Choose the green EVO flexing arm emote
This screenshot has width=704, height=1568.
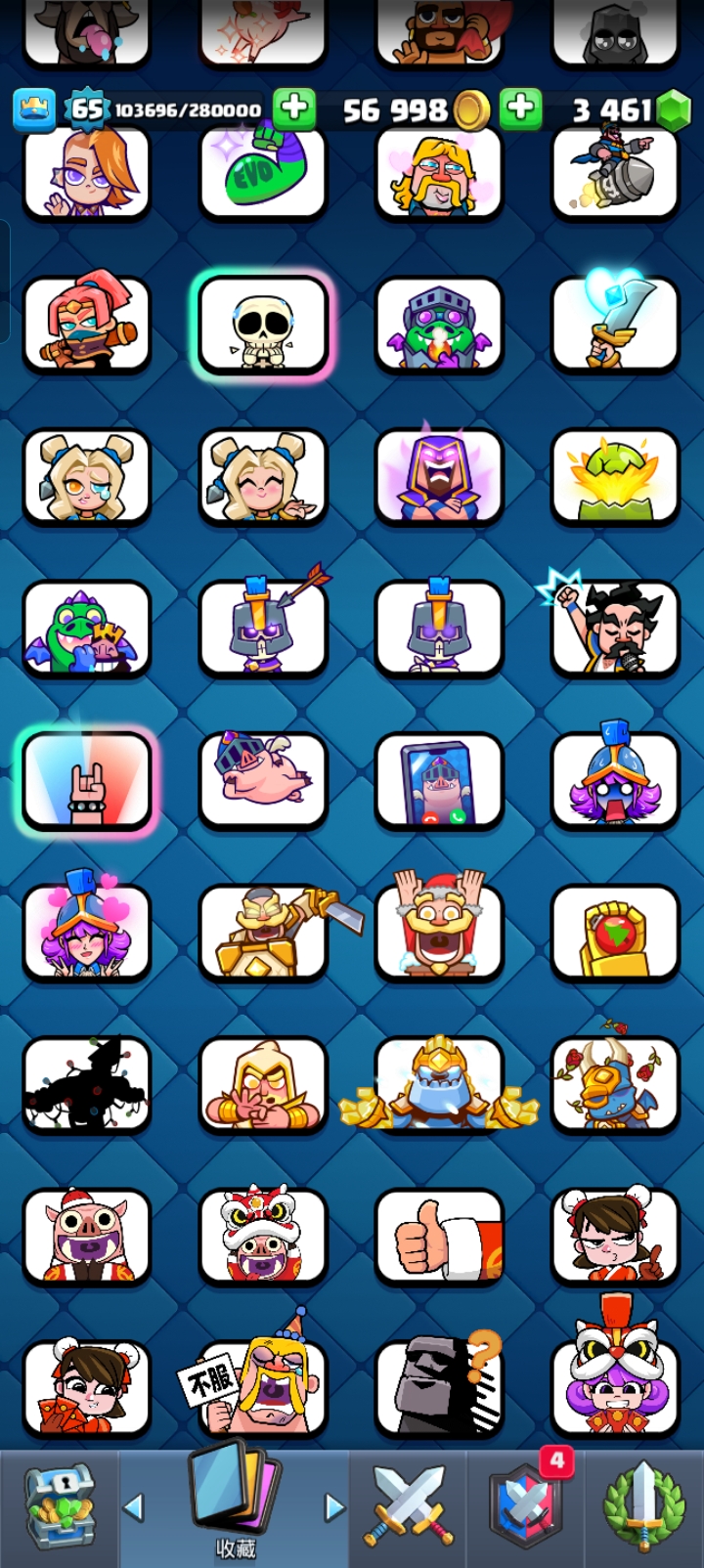coord(262,174)
